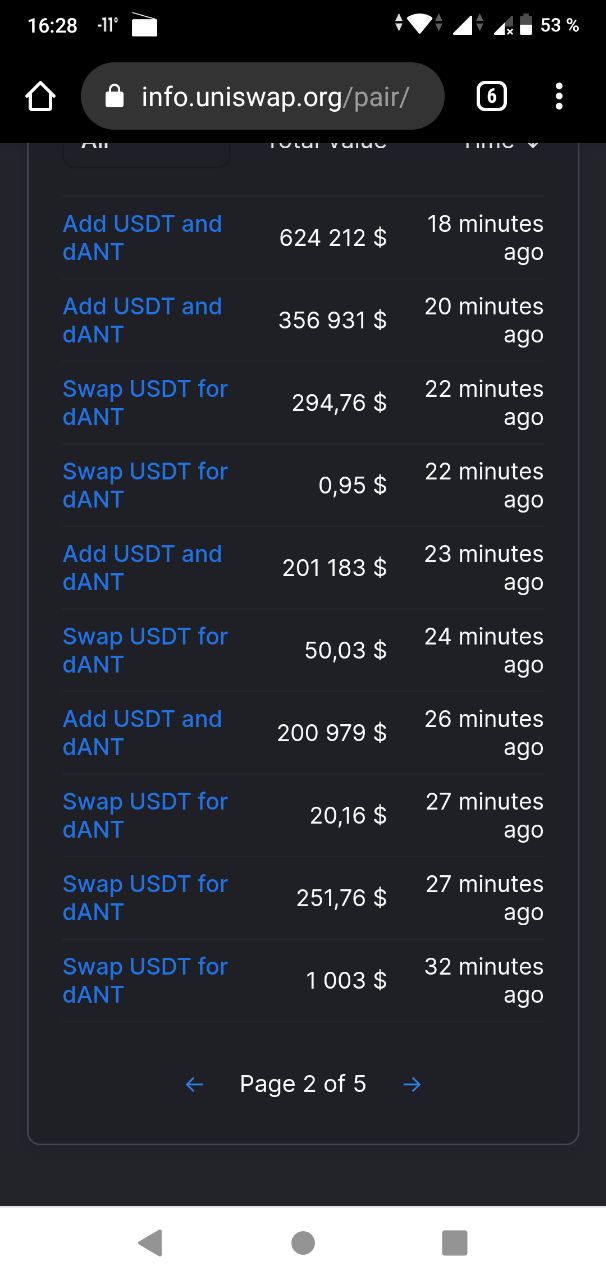
Task: Open the 0,95 $ Swap USDT for dANT transaction
Action: [145, 485]
